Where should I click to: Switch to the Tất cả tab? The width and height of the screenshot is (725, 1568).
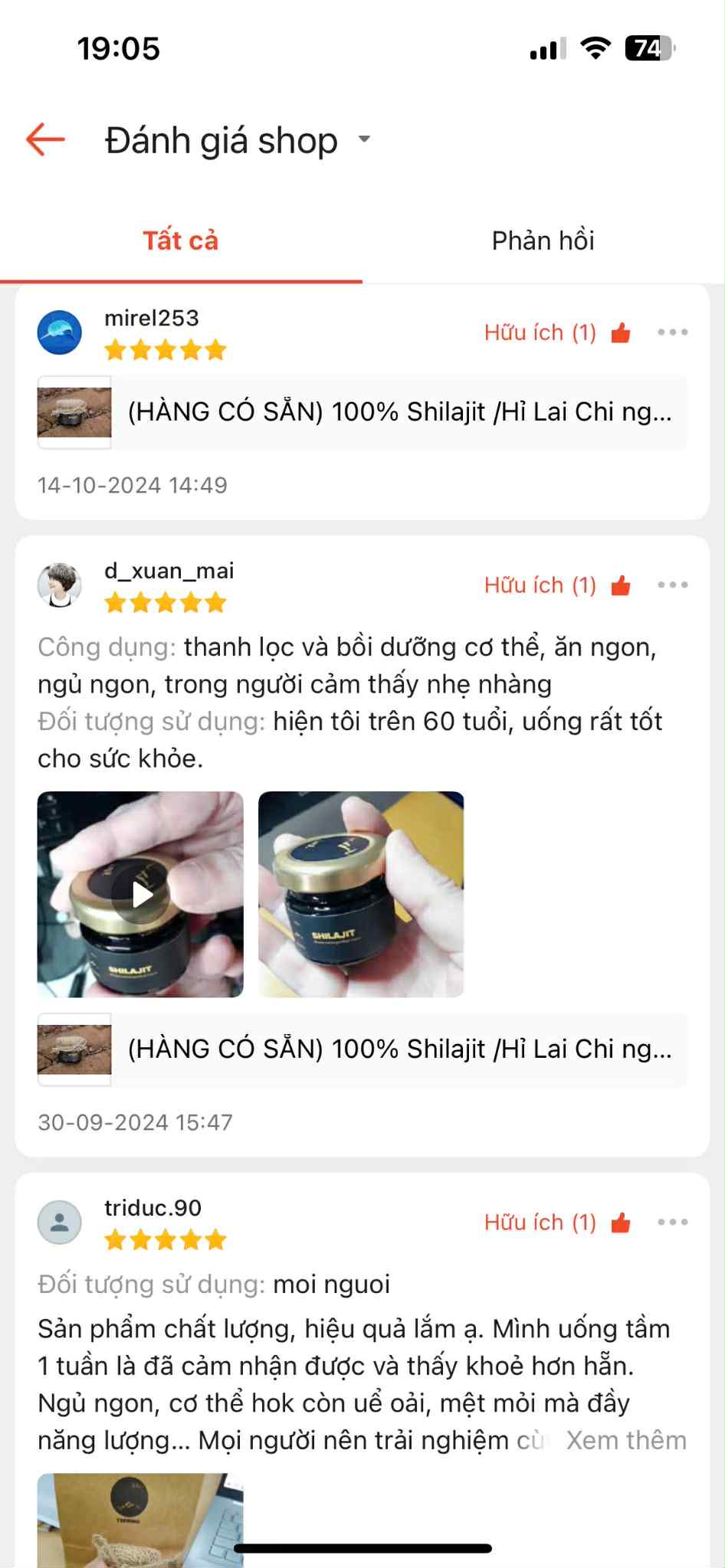[x=181, y=241]
